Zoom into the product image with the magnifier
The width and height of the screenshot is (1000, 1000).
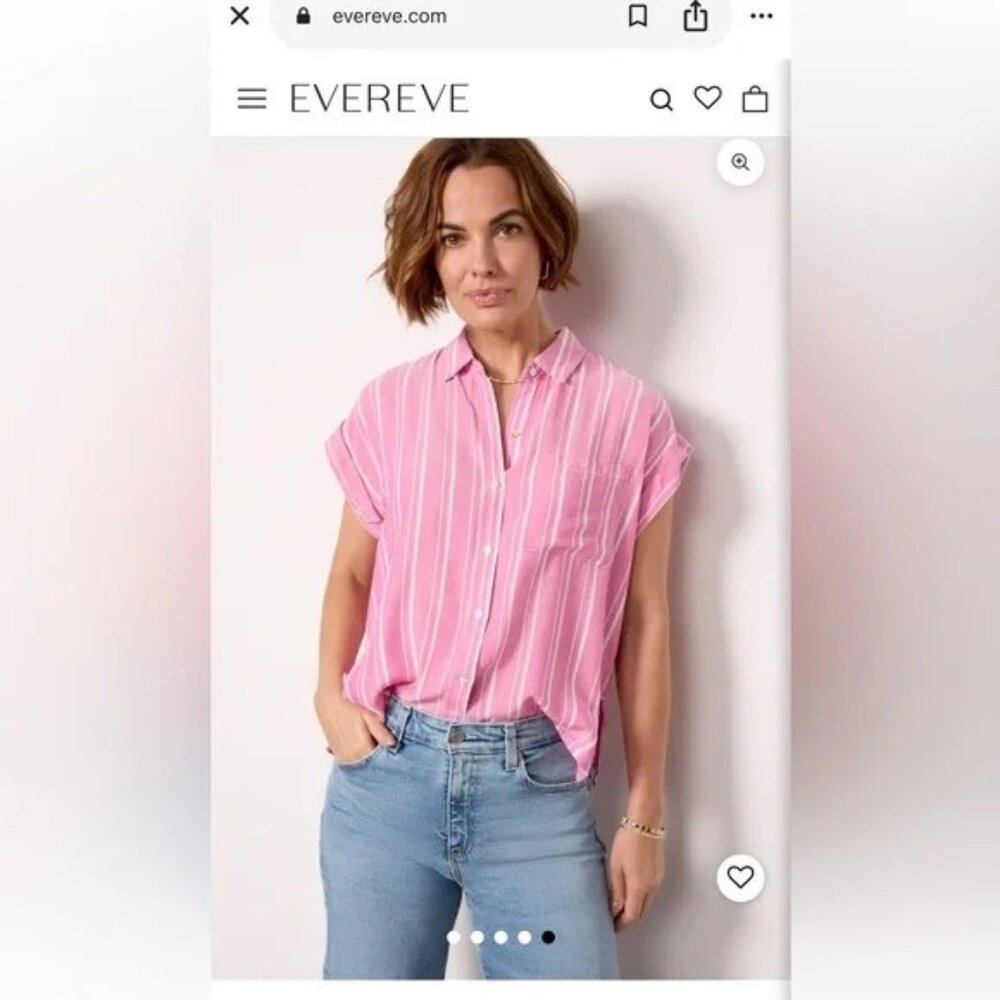740,163
